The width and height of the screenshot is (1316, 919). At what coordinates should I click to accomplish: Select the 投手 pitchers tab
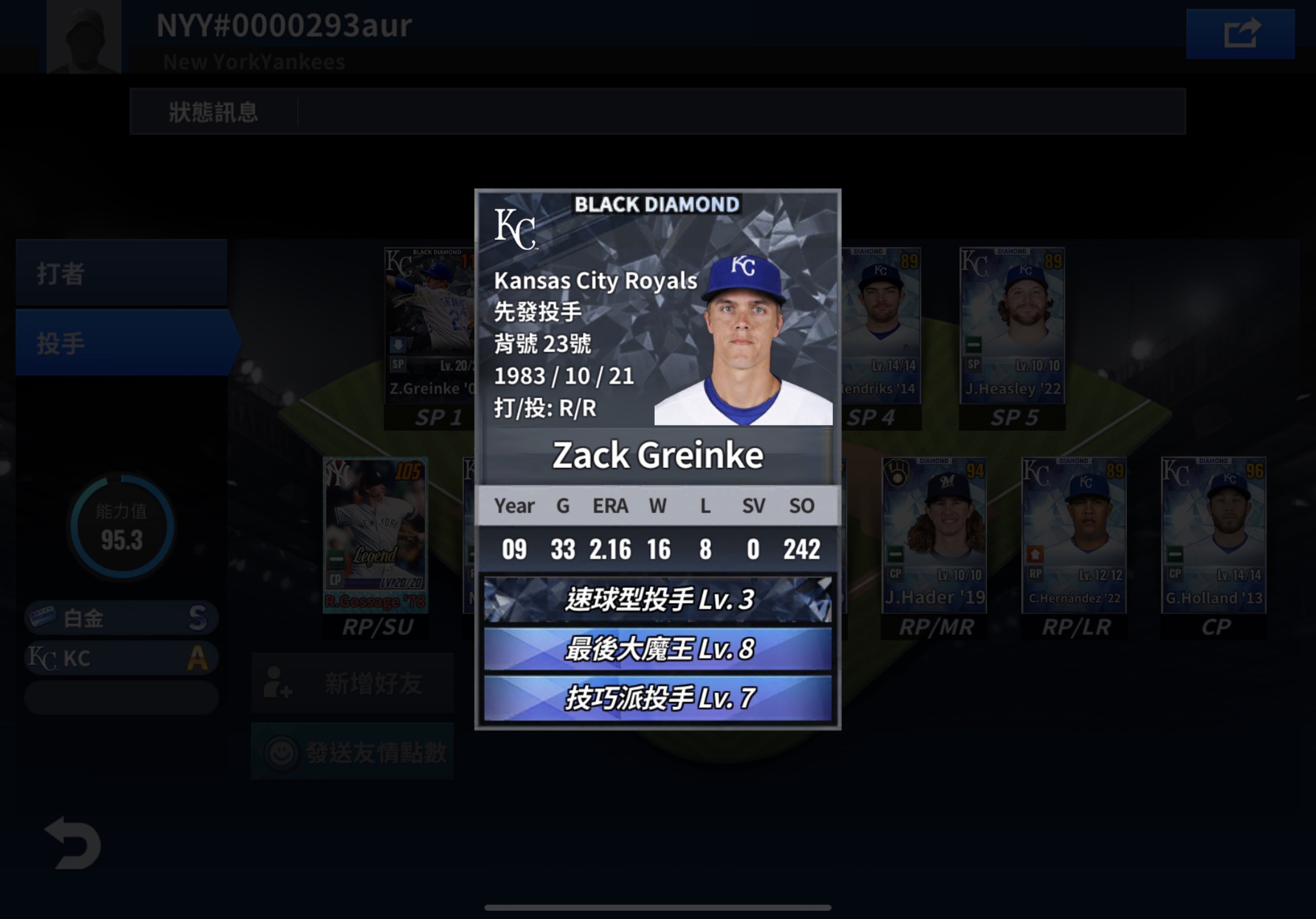click(x=121, y=343)
